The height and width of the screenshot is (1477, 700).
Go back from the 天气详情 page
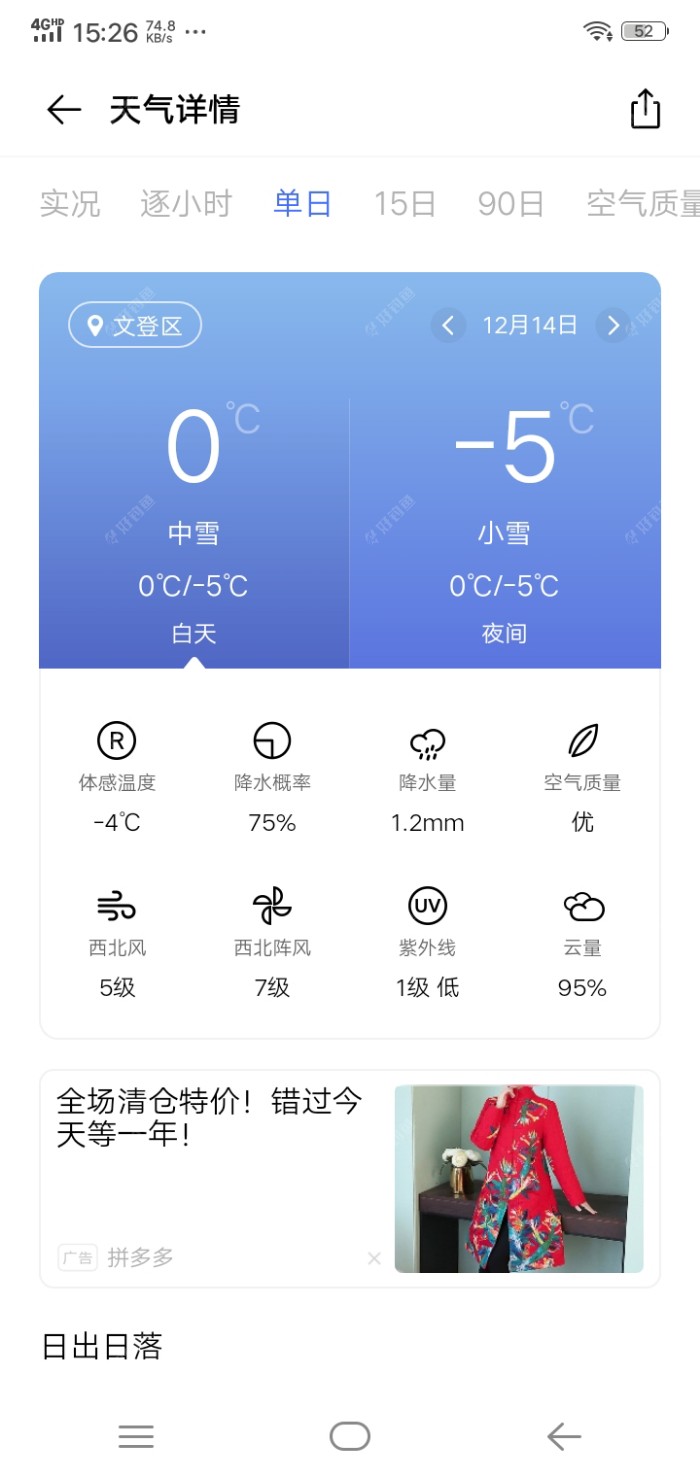[x=64, y=110]
